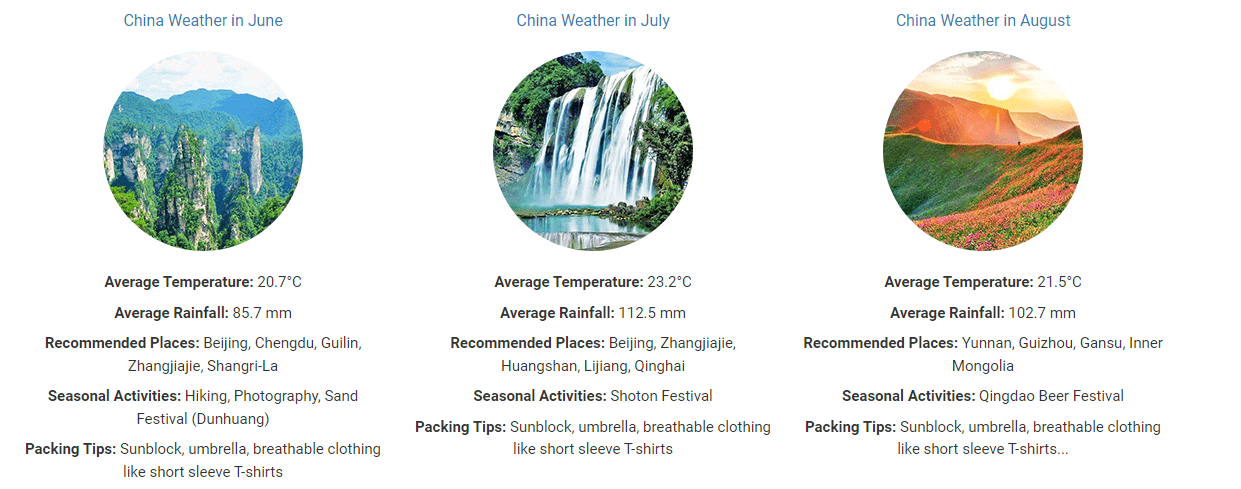Open the China Weather in June link
The image size is (1241, 489).
pyautogui.click(x=203, y=20)
